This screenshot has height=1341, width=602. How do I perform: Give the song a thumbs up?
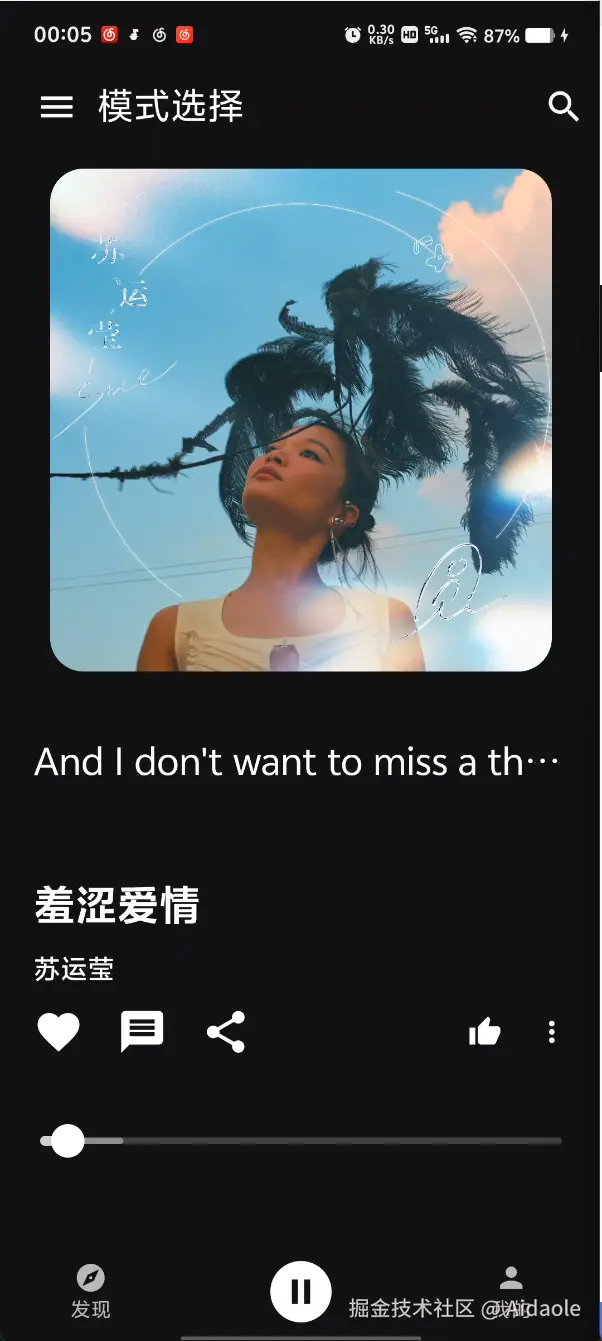point(484,1032)
